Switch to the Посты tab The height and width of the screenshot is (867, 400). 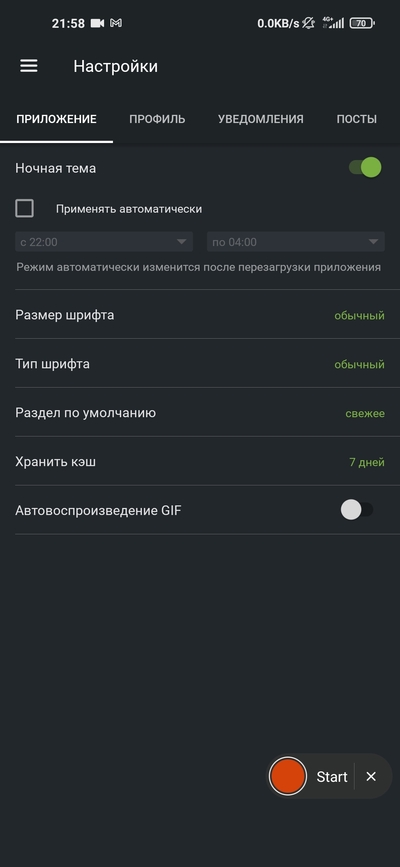(357, 119)
